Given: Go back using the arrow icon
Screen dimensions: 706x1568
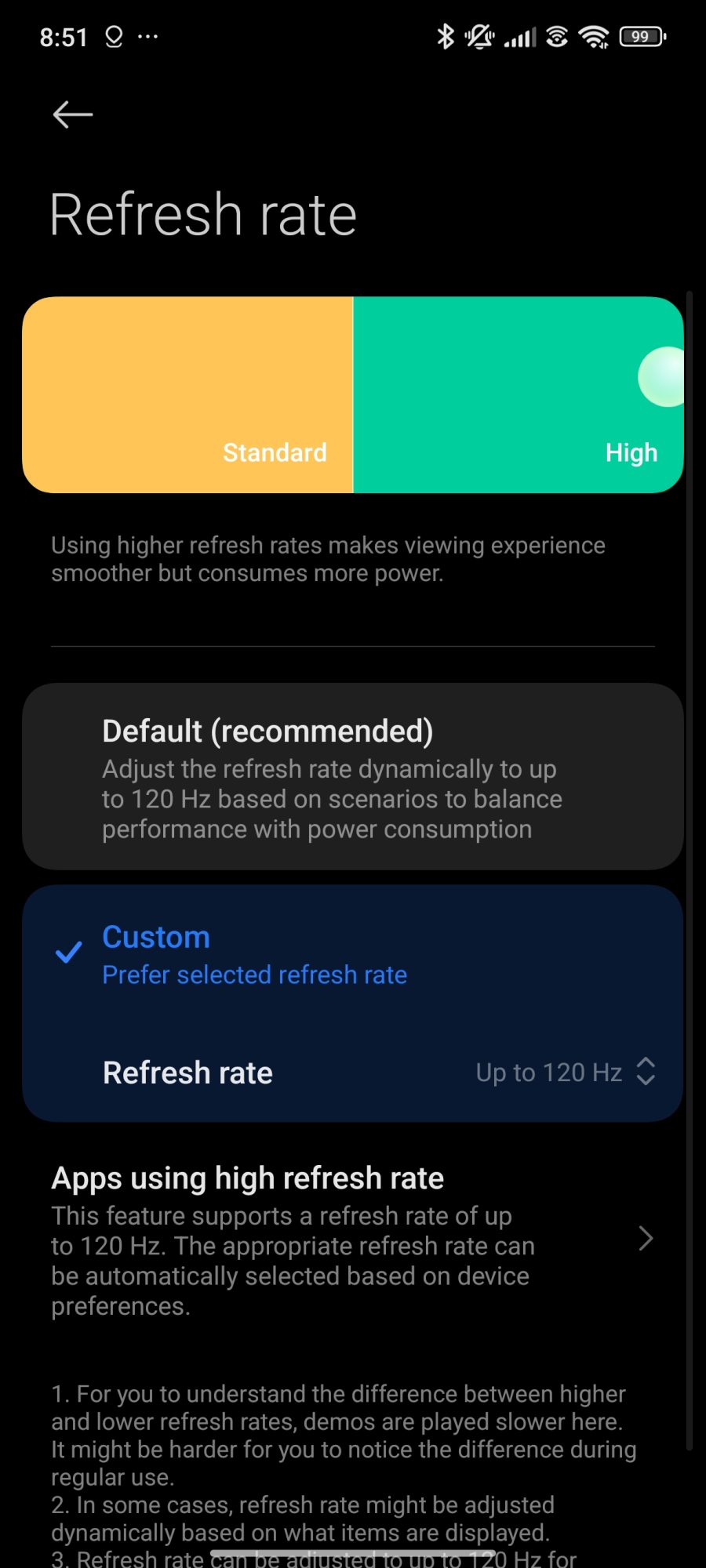Looking at the screenshot, I should (72, 114).
